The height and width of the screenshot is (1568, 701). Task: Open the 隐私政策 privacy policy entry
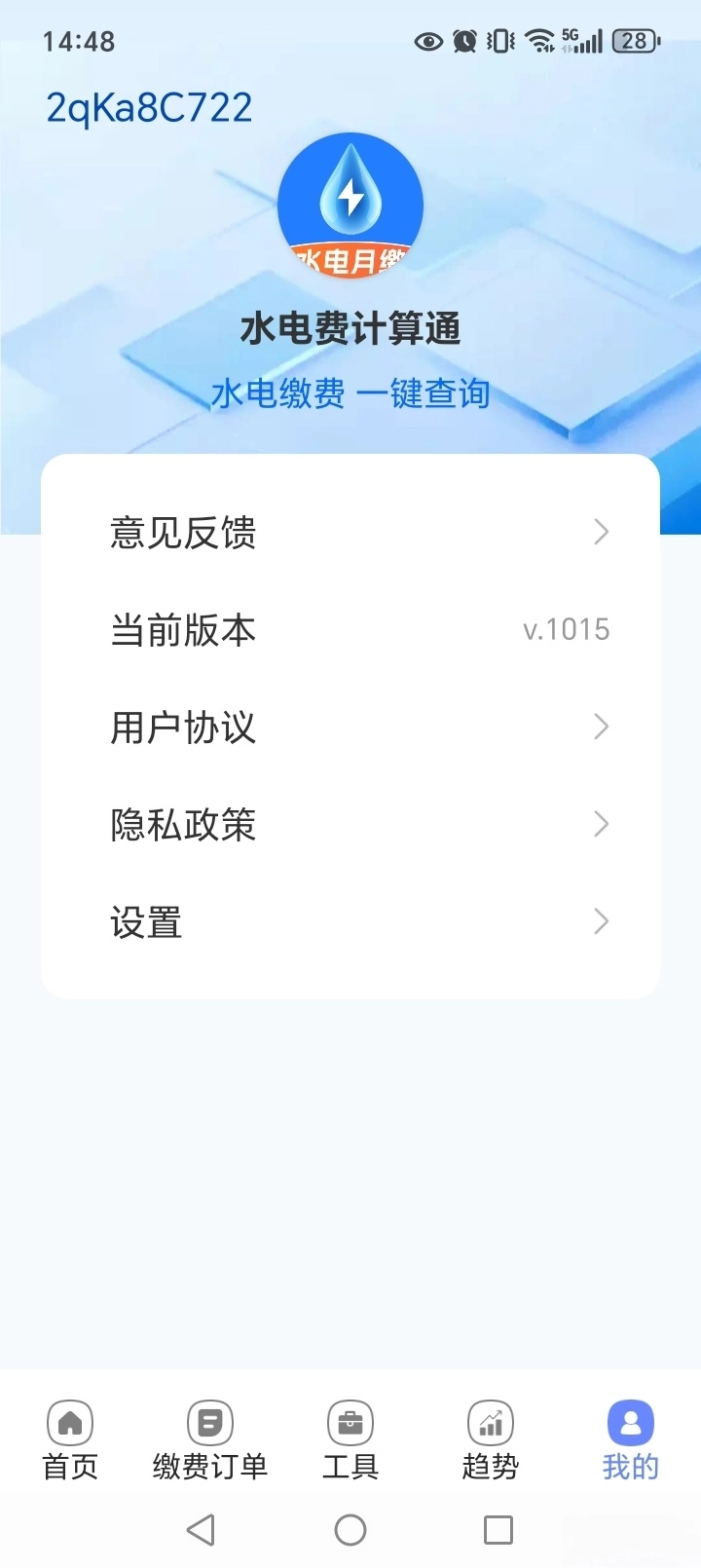[350, 824]
